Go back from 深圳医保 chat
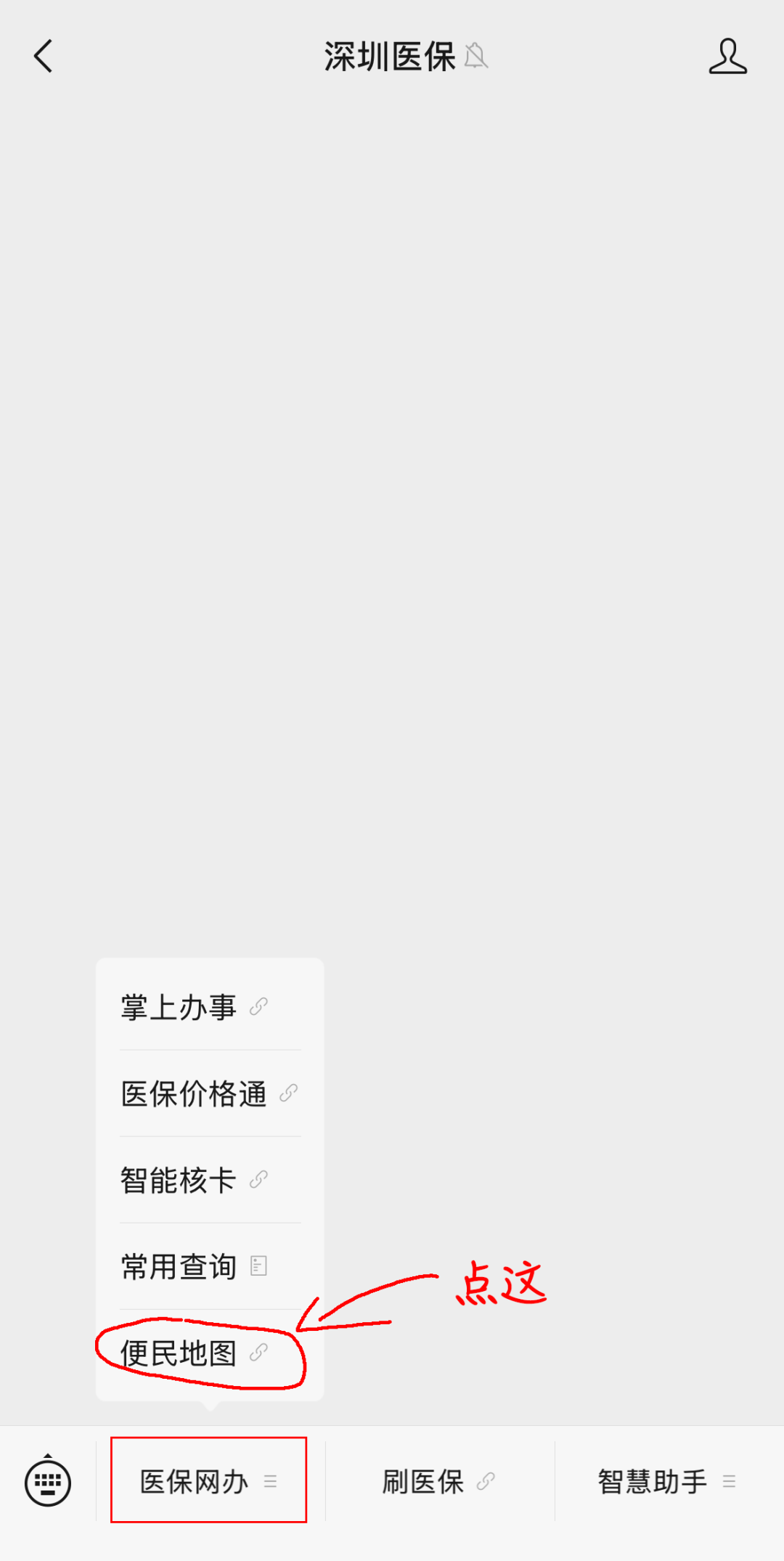The image size is (784, 1561). pos(44,56)
